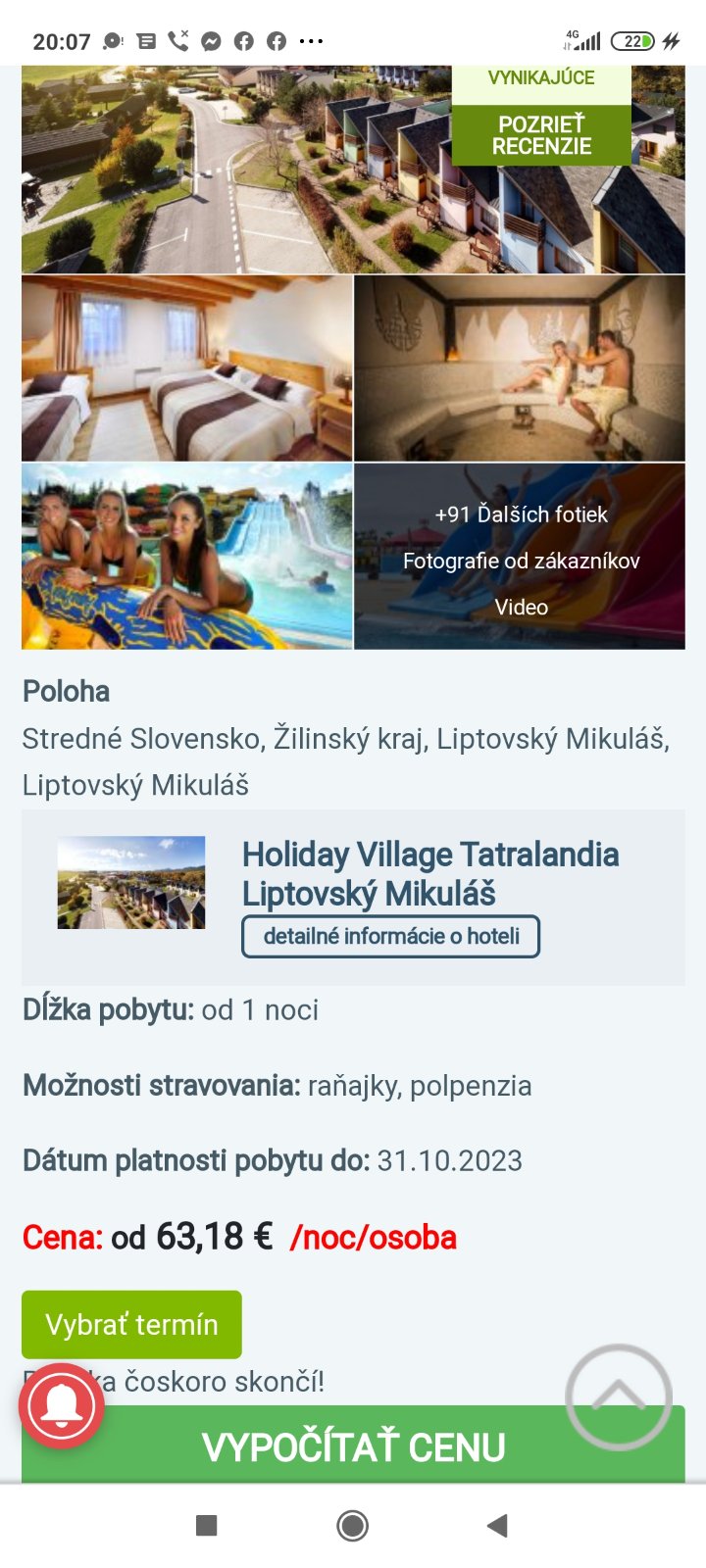Open detailné informácie o hoteli
This screenshot has height=1568, width=706.
click(x=390, y=936)
